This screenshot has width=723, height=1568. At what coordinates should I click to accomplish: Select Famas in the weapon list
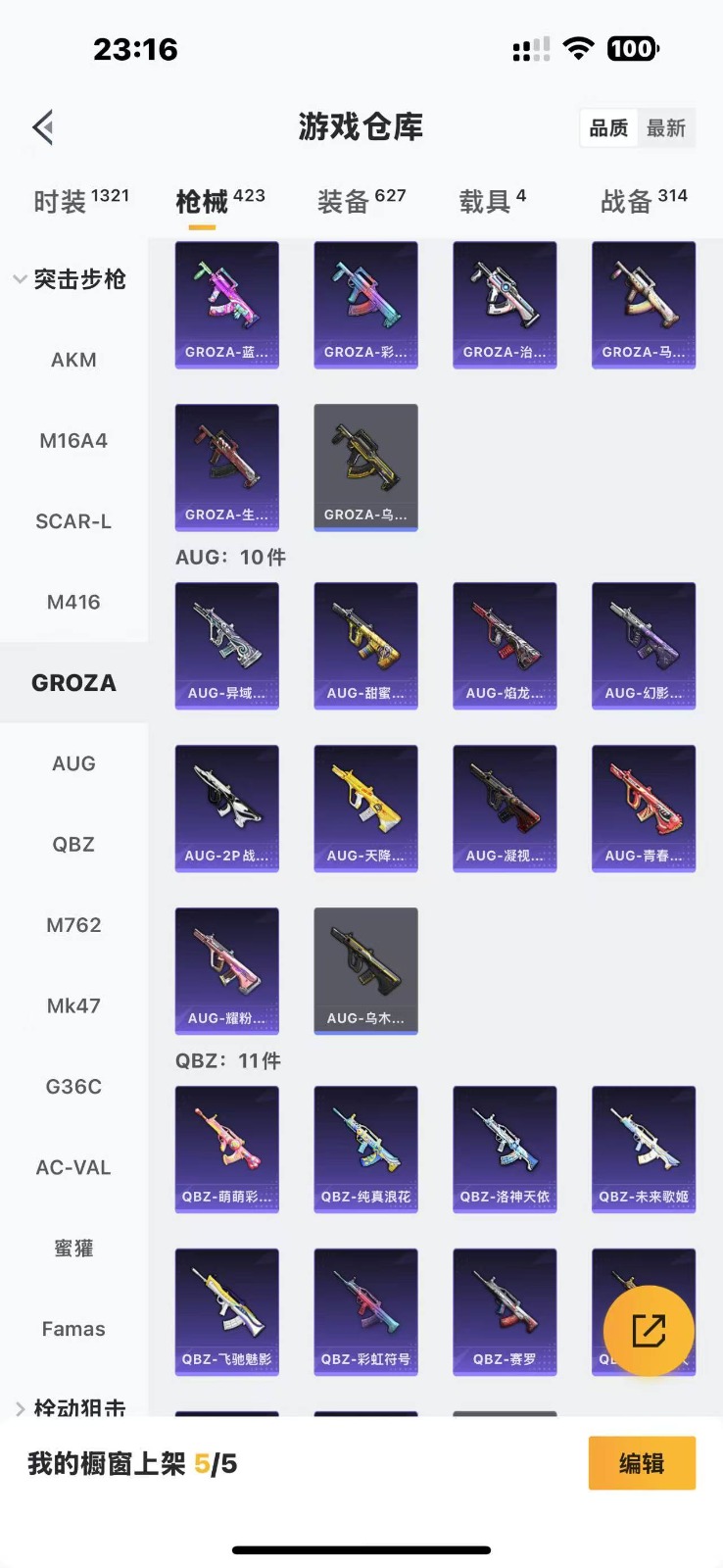[73, 1329]
